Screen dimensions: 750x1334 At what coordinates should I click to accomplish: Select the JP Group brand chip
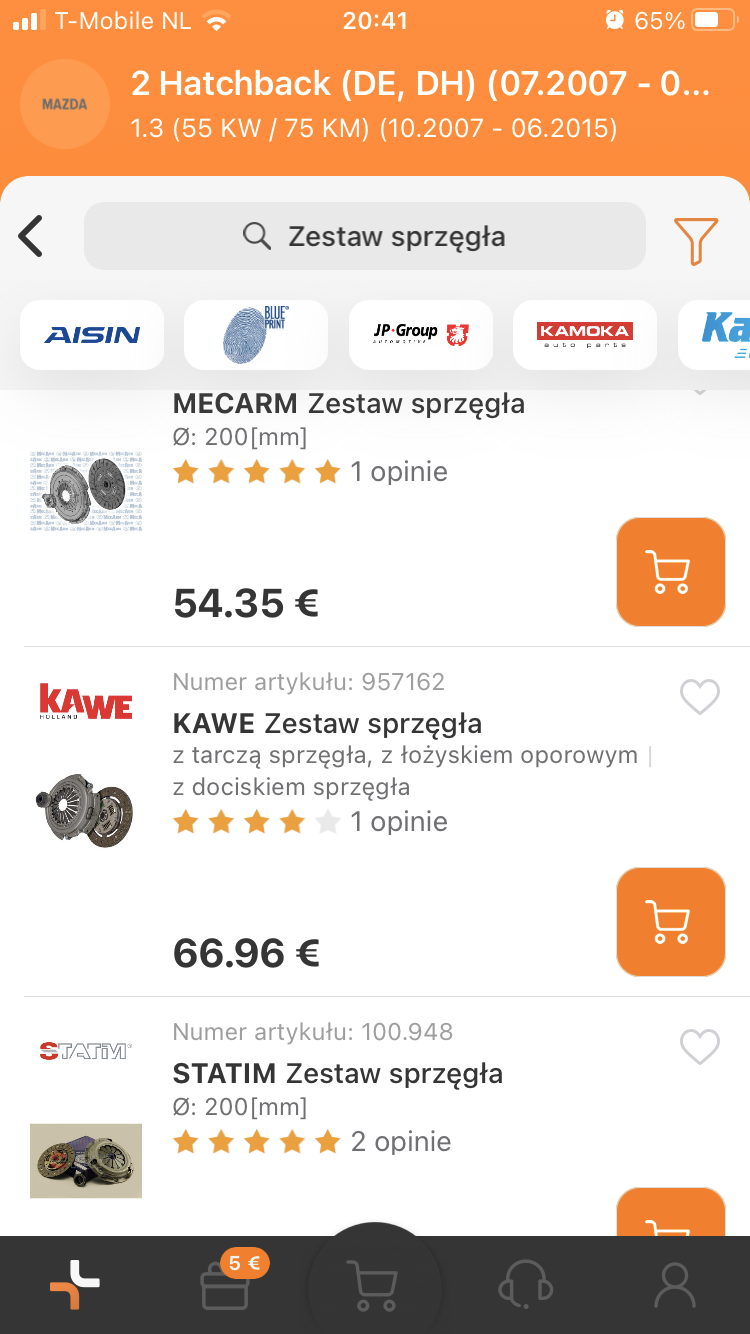(420, 335)
